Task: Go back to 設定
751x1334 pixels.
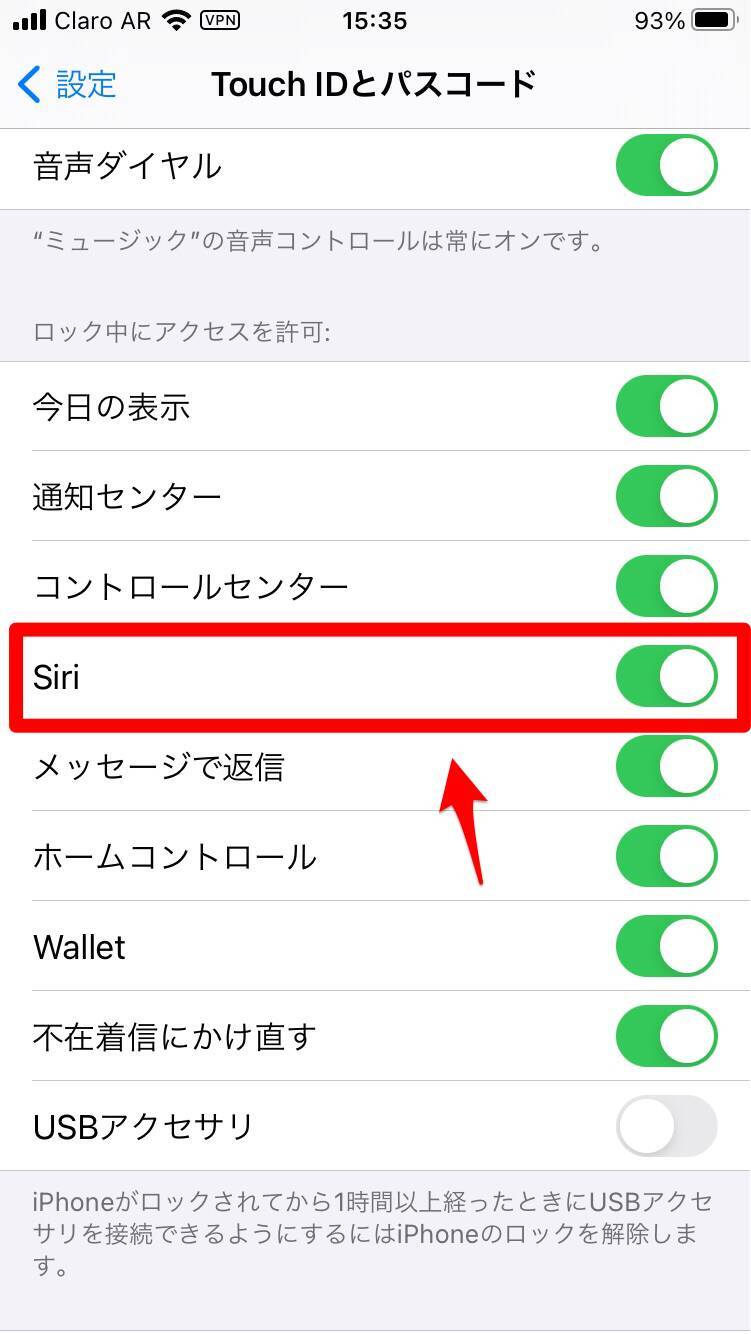Action: 68,85
